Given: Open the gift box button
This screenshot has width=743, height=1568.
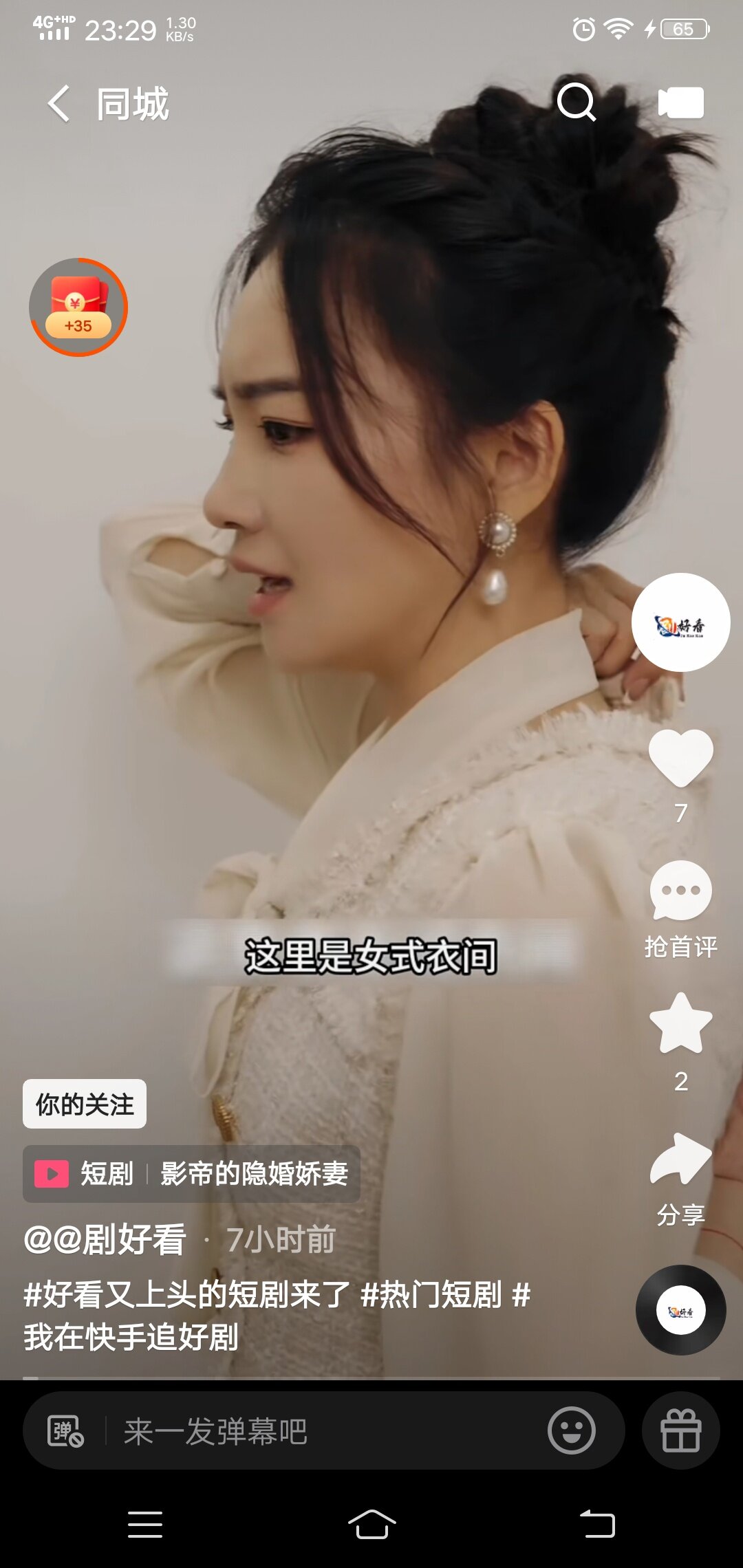Looking at the screenshot, I should [680, 1431].
